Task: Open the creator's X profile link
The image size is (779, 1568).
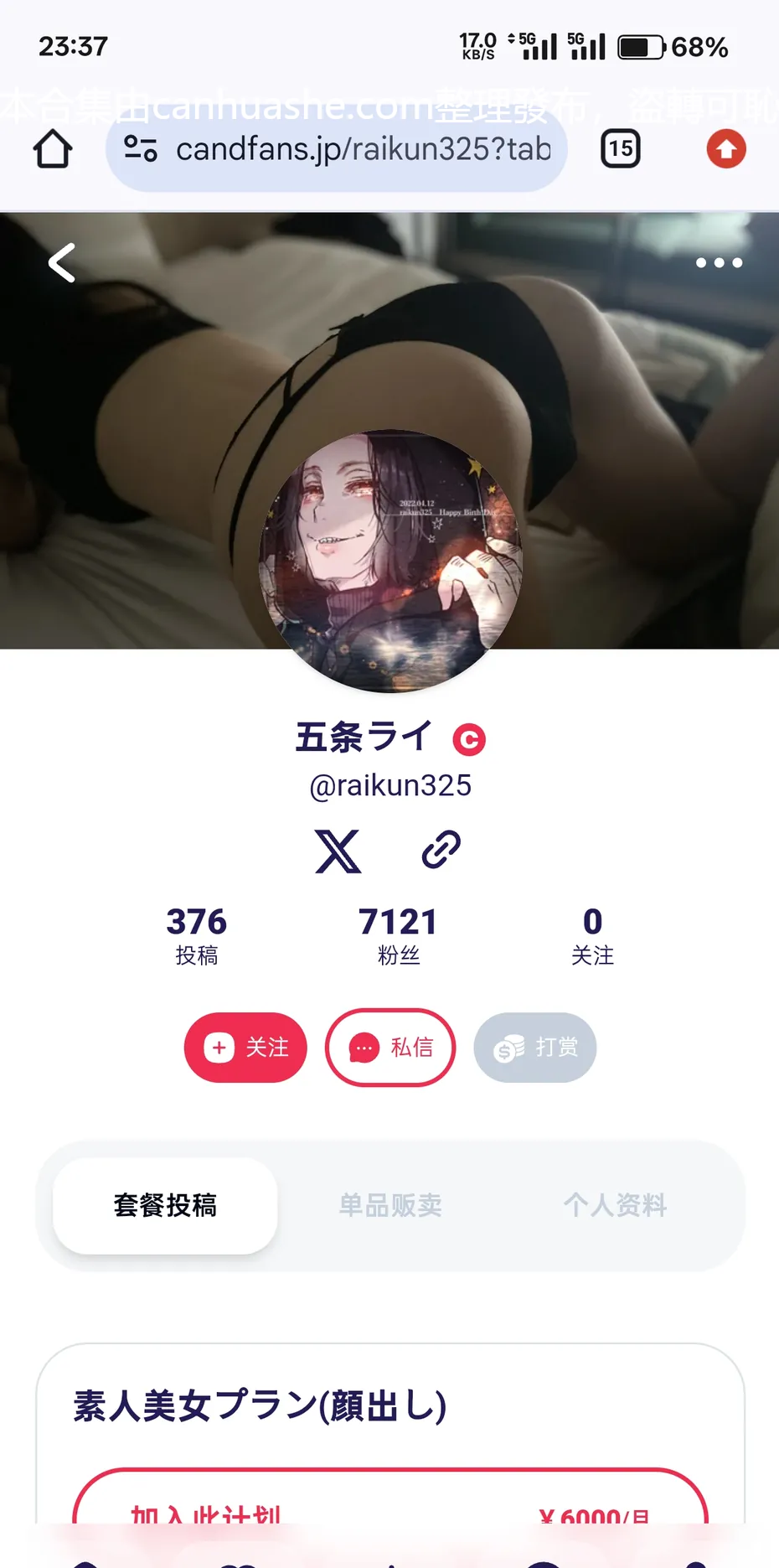Action: [338, 851]
